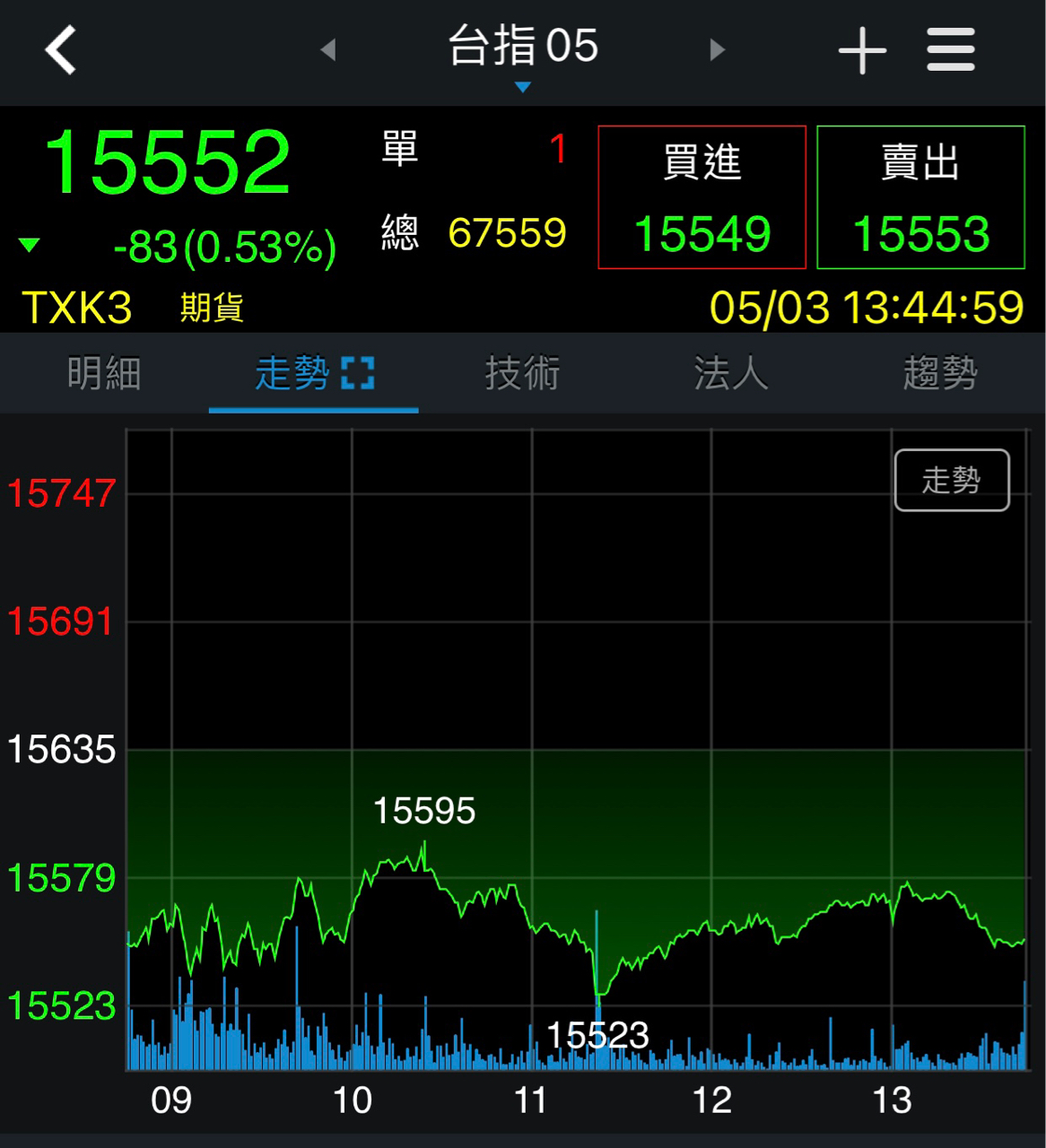Viewport: 1046px width, 1148px height.
Task: Tap the green down triangle beside -83
Action: click(31, 244)
